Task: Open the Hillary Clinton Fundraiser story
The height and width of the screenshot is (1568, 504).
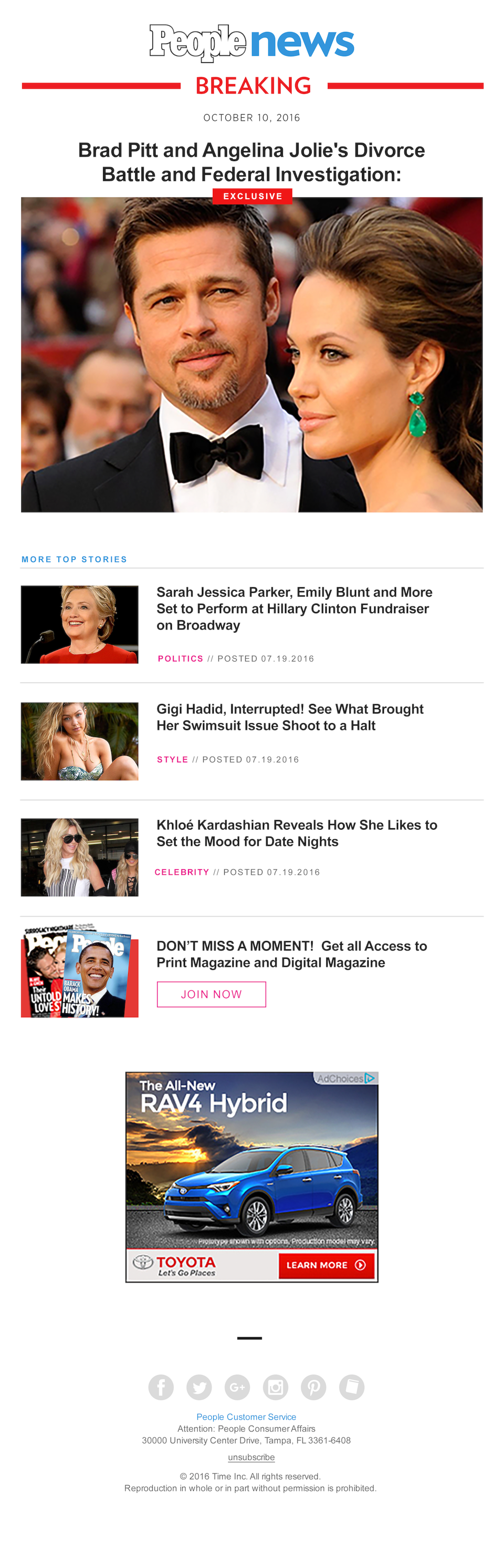Action: (x=294, y=608)
